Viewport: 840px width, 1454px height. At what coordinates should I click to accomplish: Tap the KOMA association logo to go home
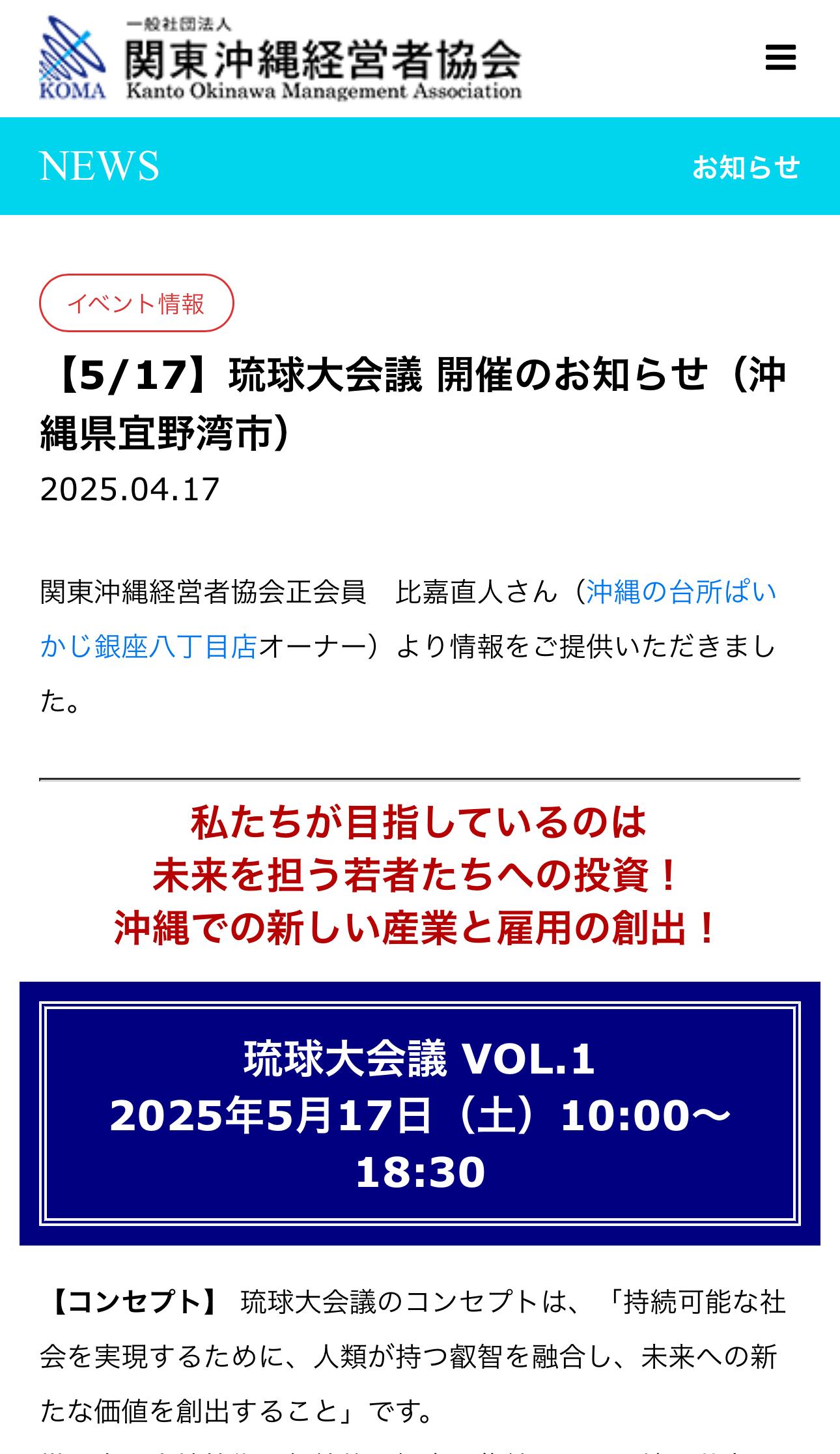tap(281, 58)
